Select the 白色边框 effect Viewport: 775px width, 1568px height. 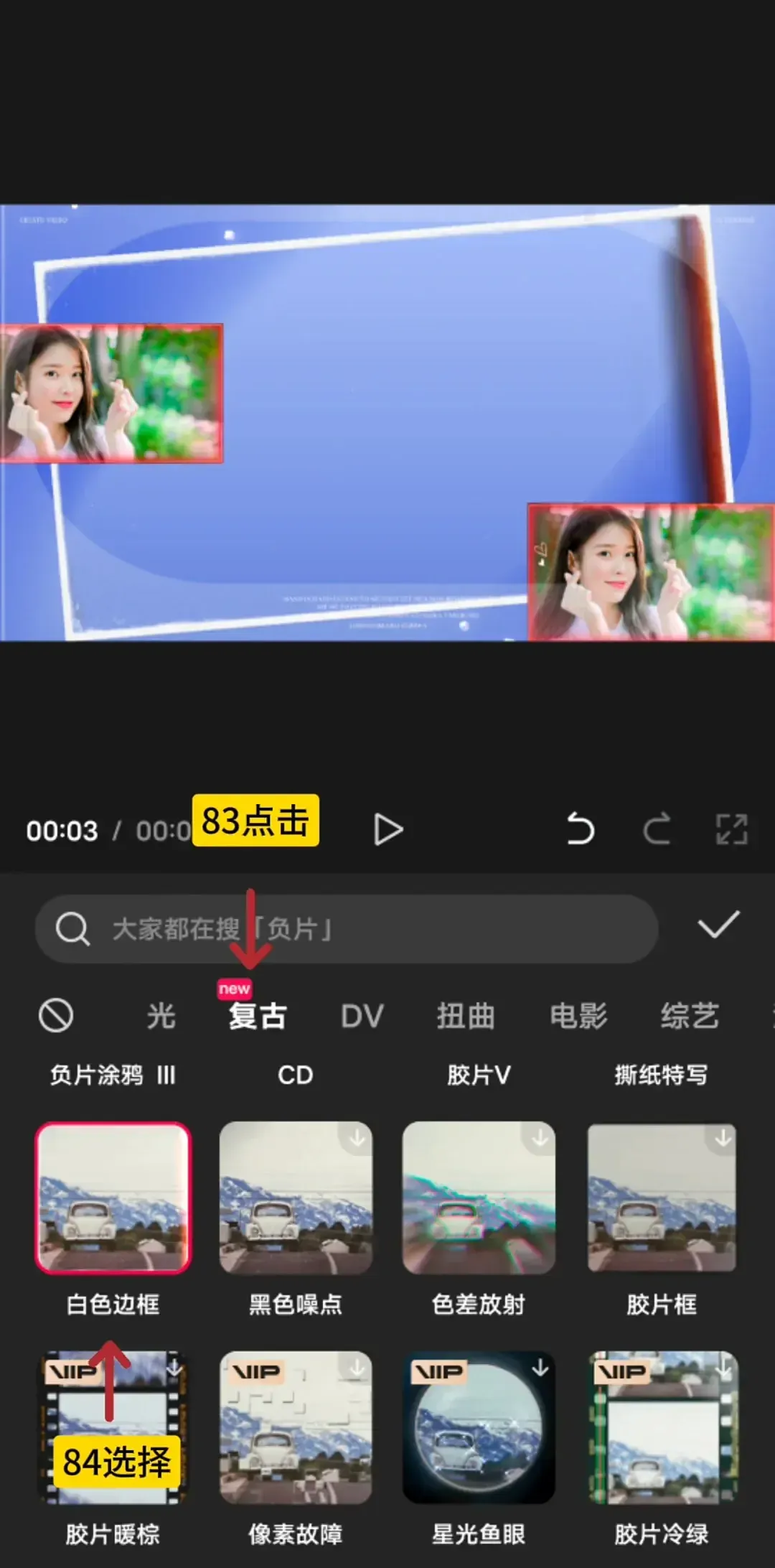(113, 1198)
